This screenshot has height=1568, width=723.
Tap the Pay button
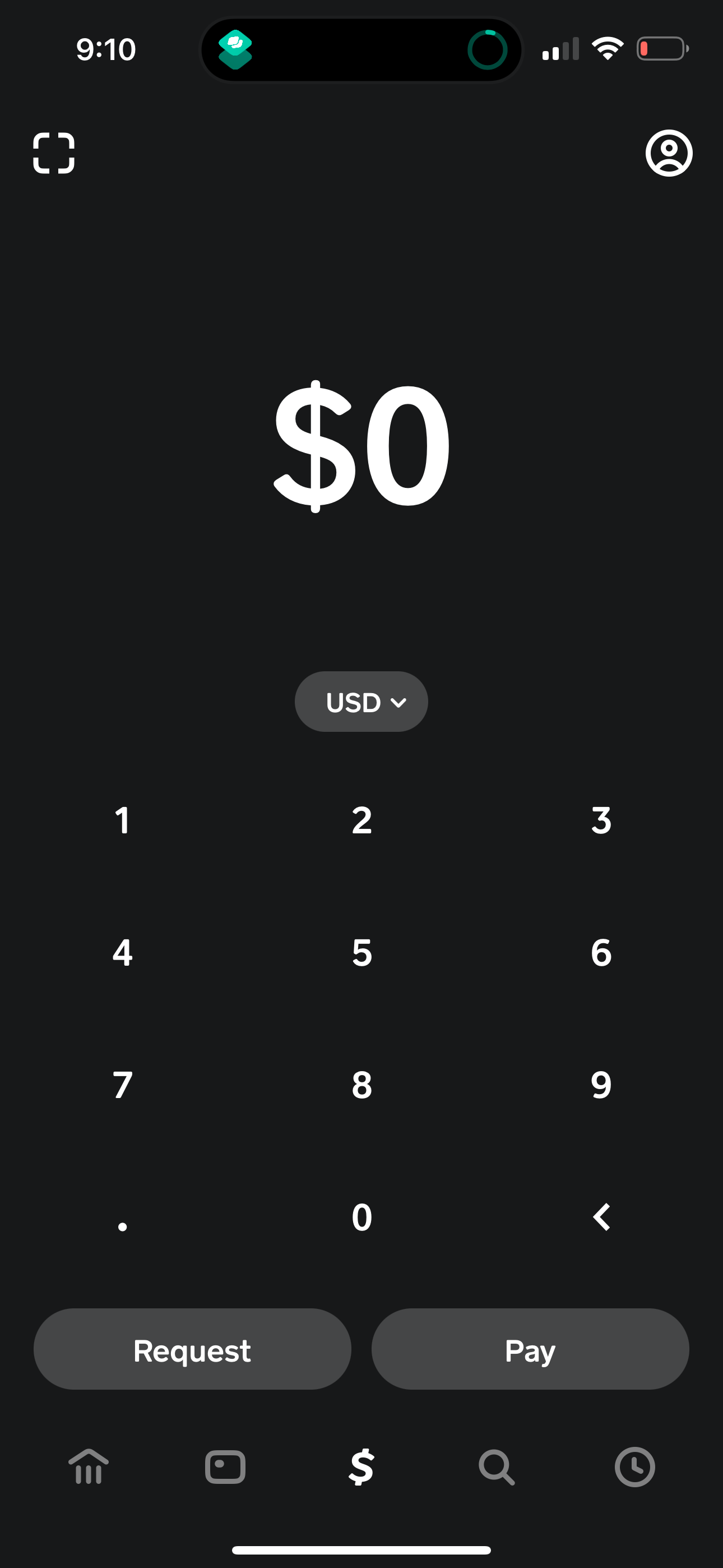coord(530,1349)
